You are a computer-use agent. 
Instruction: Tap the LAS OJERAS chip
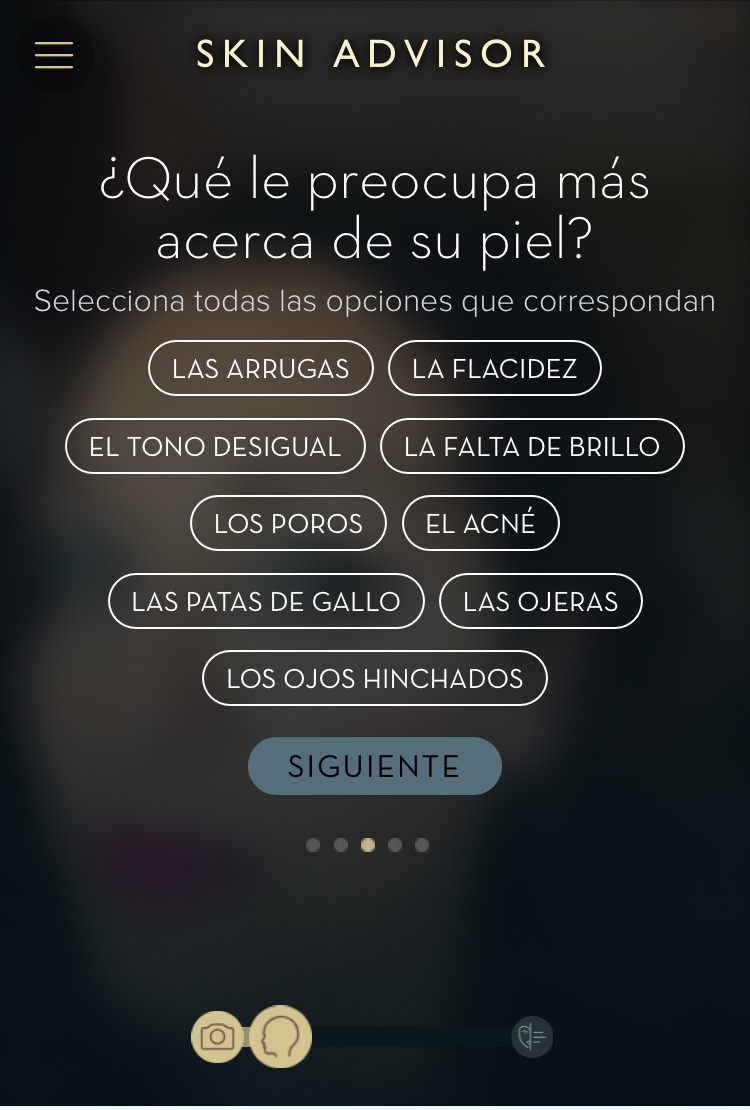pyautogui.click(x=541, y=601)
